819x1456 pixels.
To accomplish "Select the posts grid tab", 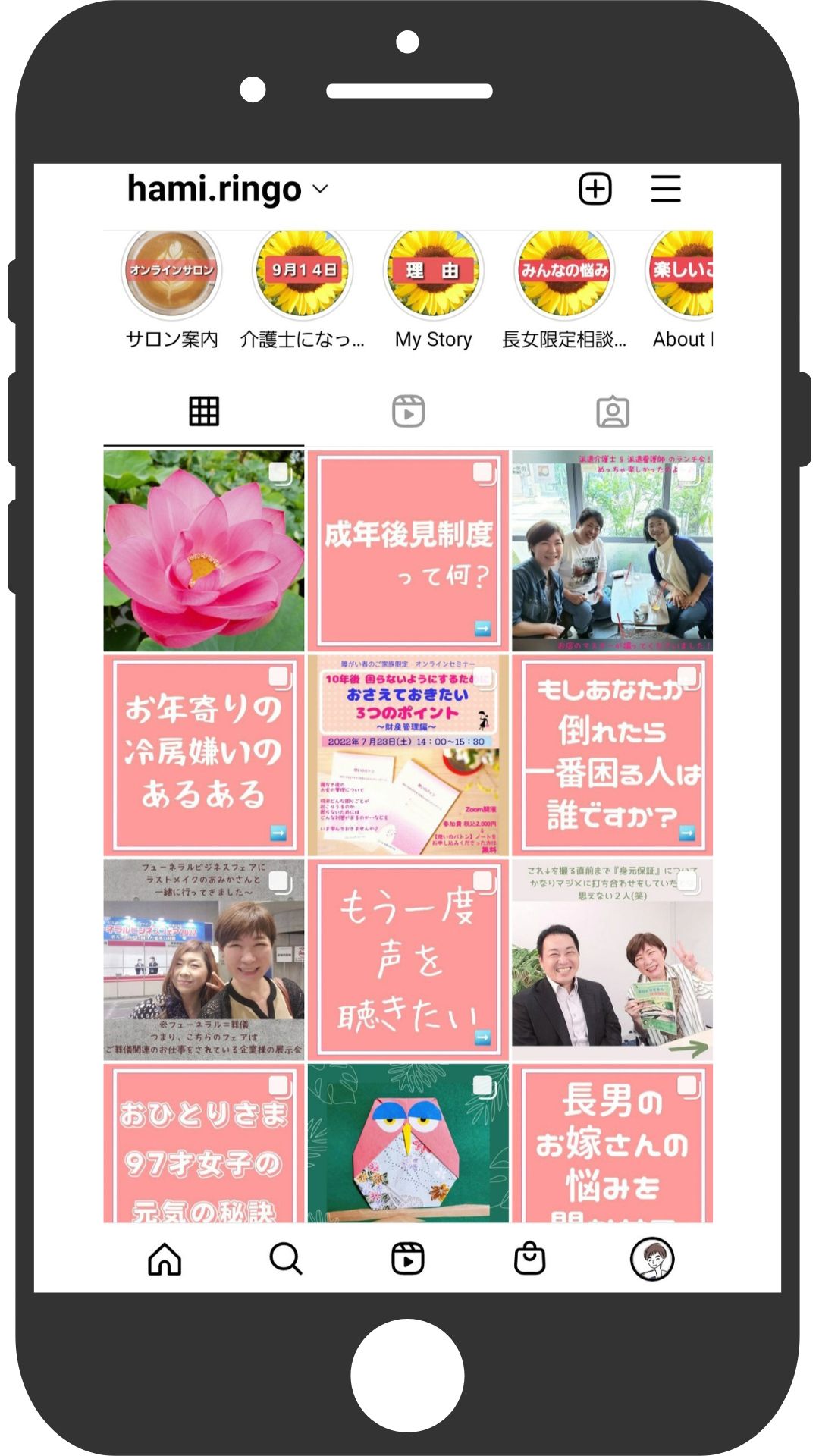I will 204,412.
